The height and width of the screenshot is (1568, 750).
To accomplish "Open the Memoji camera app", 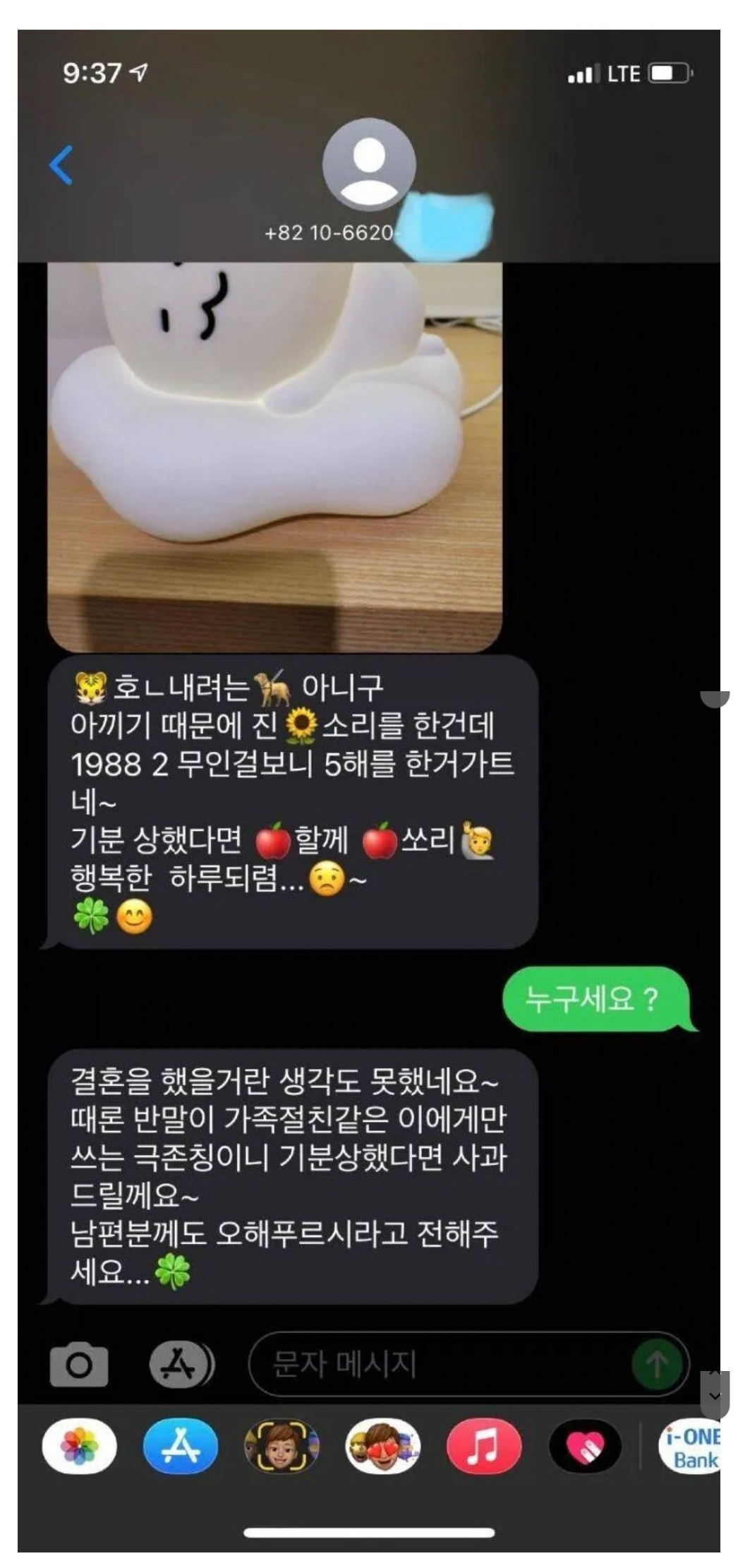I will tap(282, 1446).
